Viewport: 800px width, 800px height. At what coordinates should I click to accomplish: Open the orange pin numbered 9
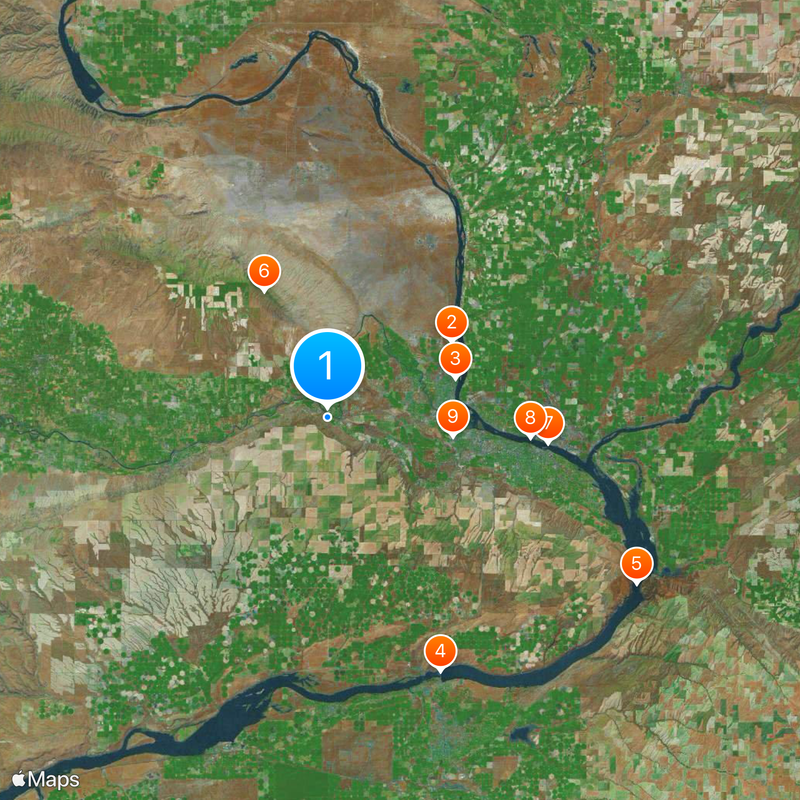tap(453, 415)
